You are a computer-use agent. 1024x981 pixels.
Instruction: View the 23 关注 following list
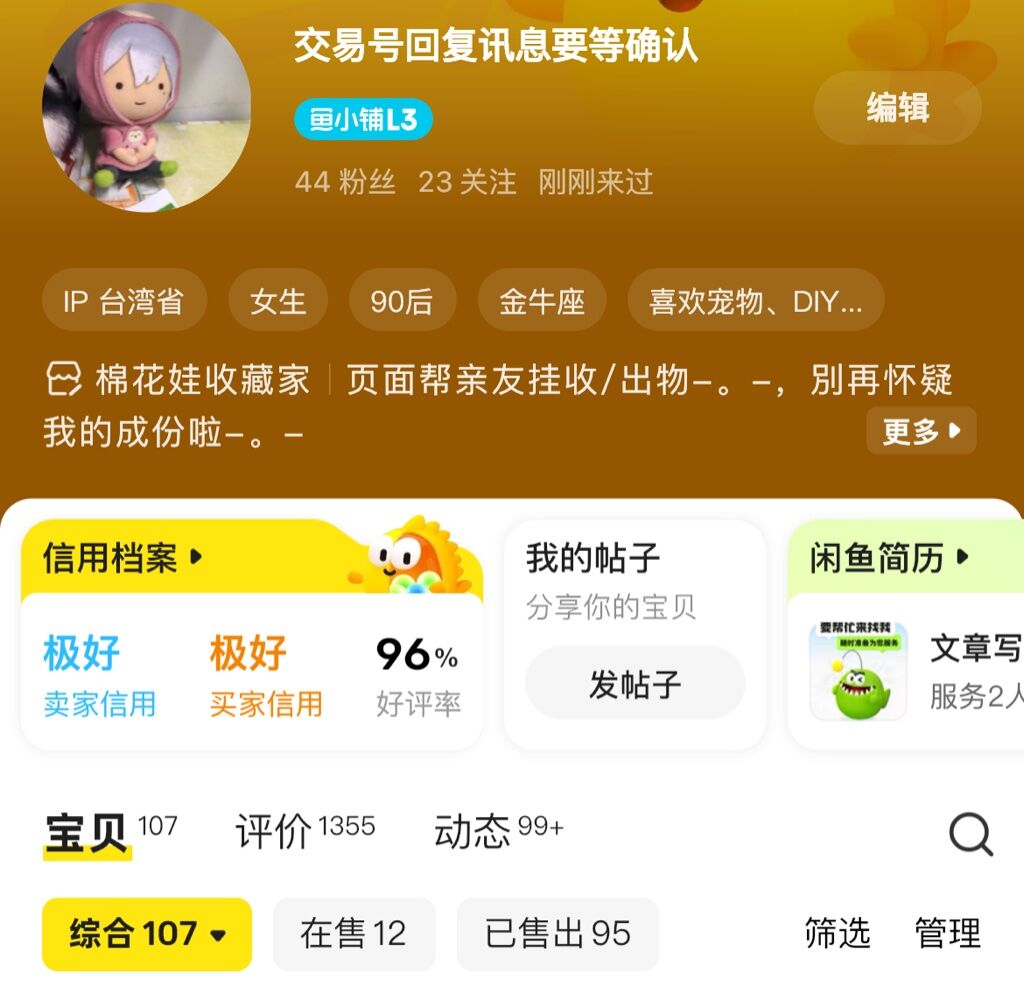pos(467,182)
